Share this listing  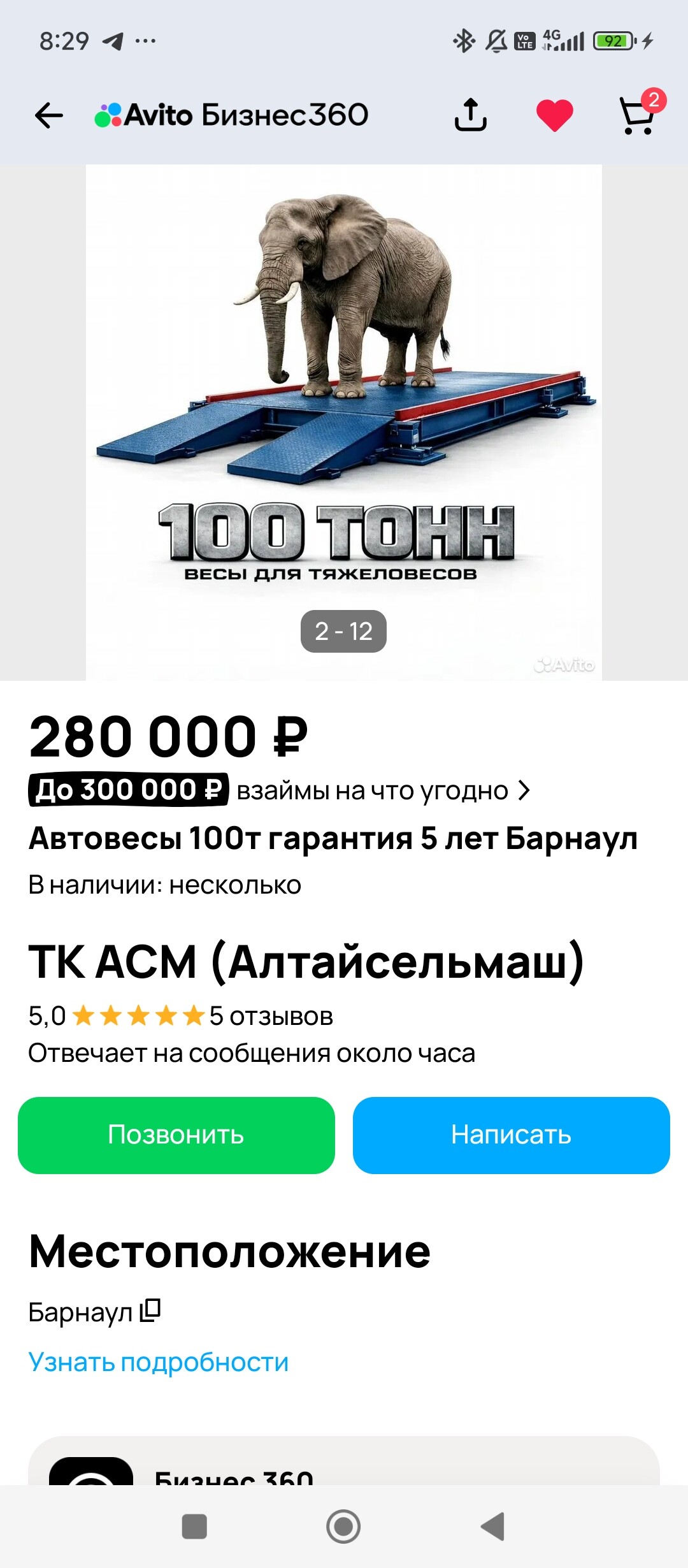coord(470,115)
